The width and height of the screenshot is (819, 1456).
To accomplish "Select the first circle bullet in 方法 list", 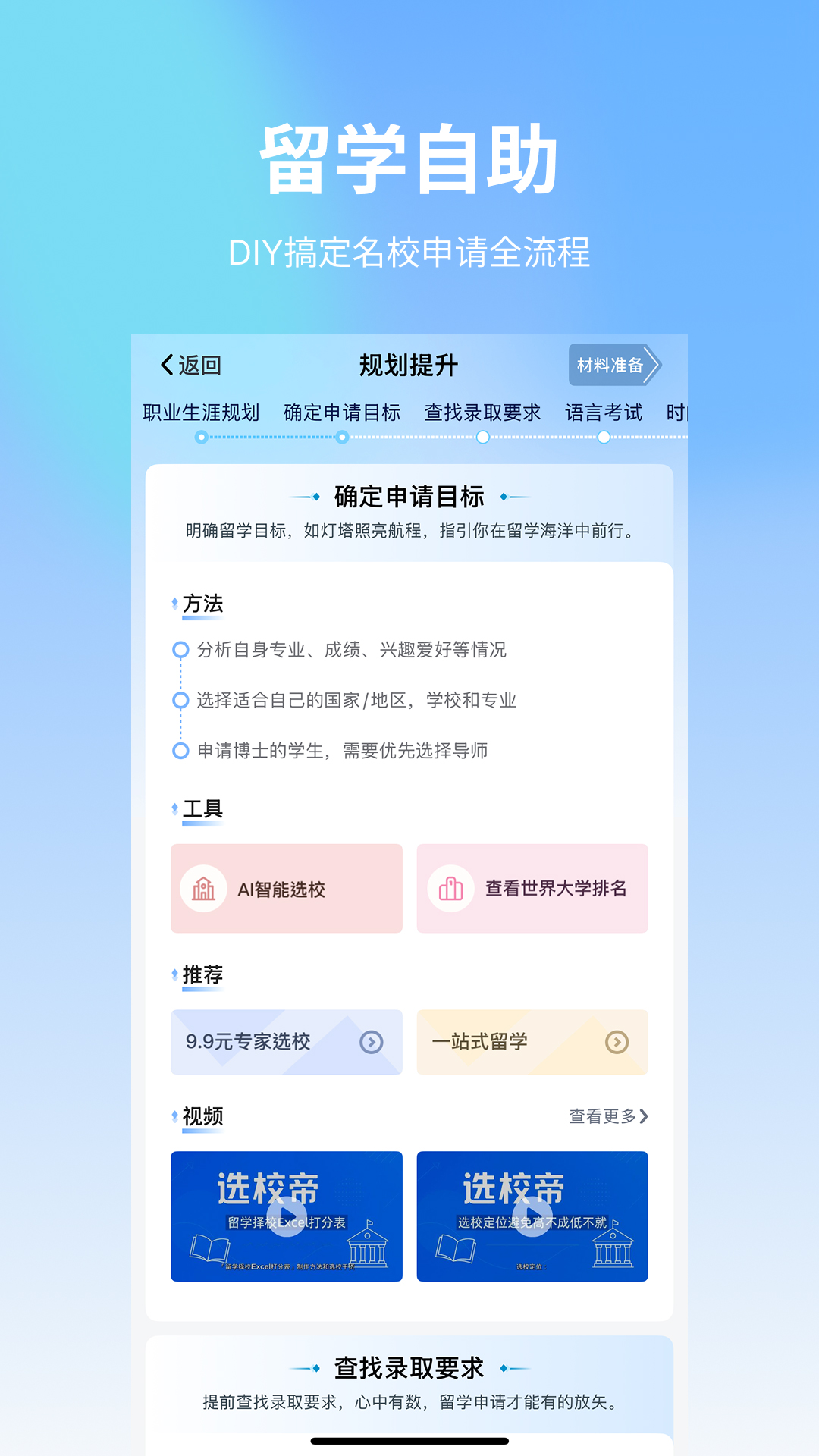I will [x=180, y=649].
